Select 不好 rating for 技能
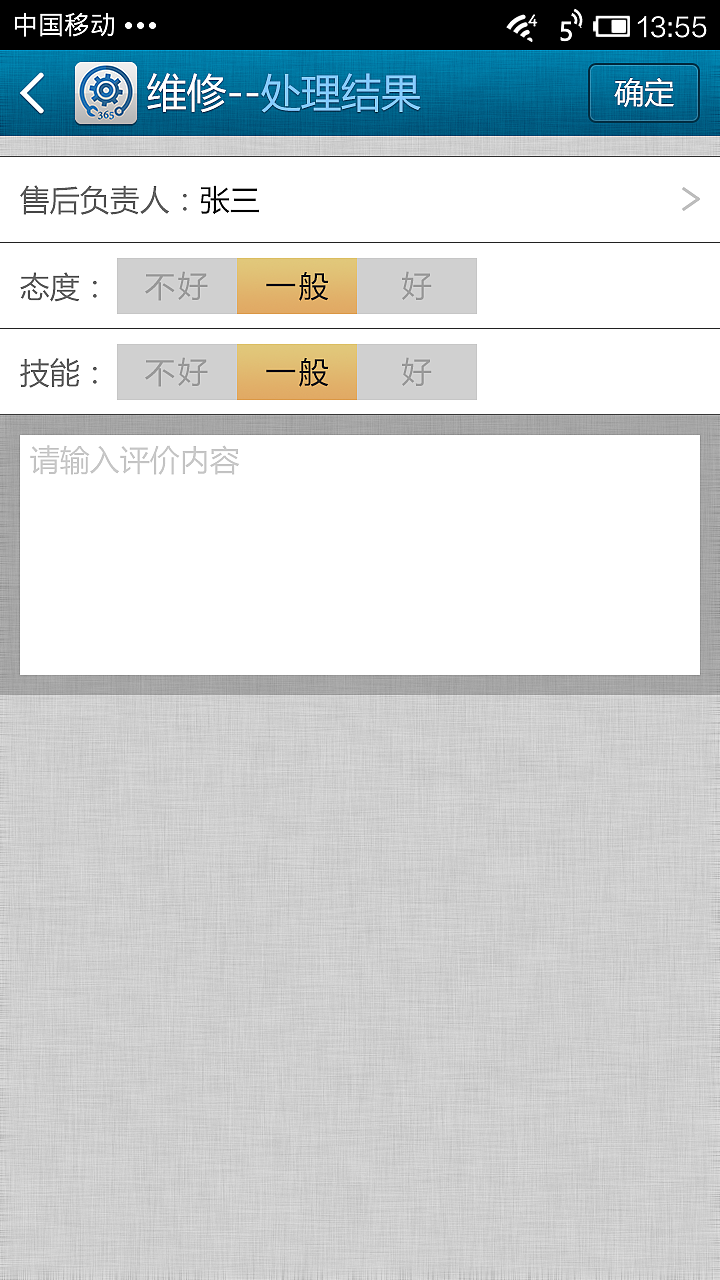Image resolution: width=720 pixels, height=1280 pixels. click(x=177, y=372)
